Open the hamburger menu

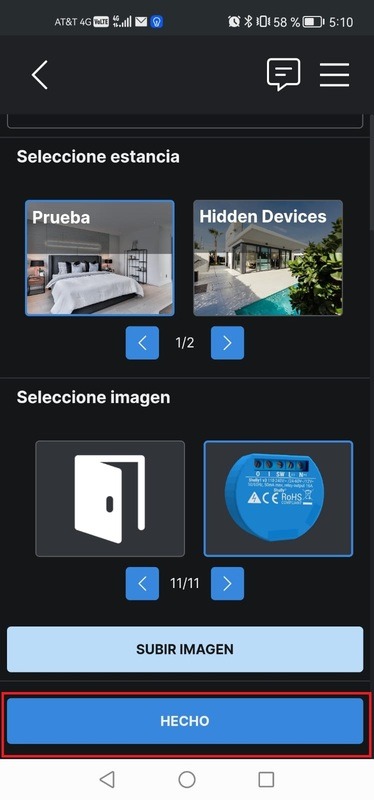click(x=334, y=75)
